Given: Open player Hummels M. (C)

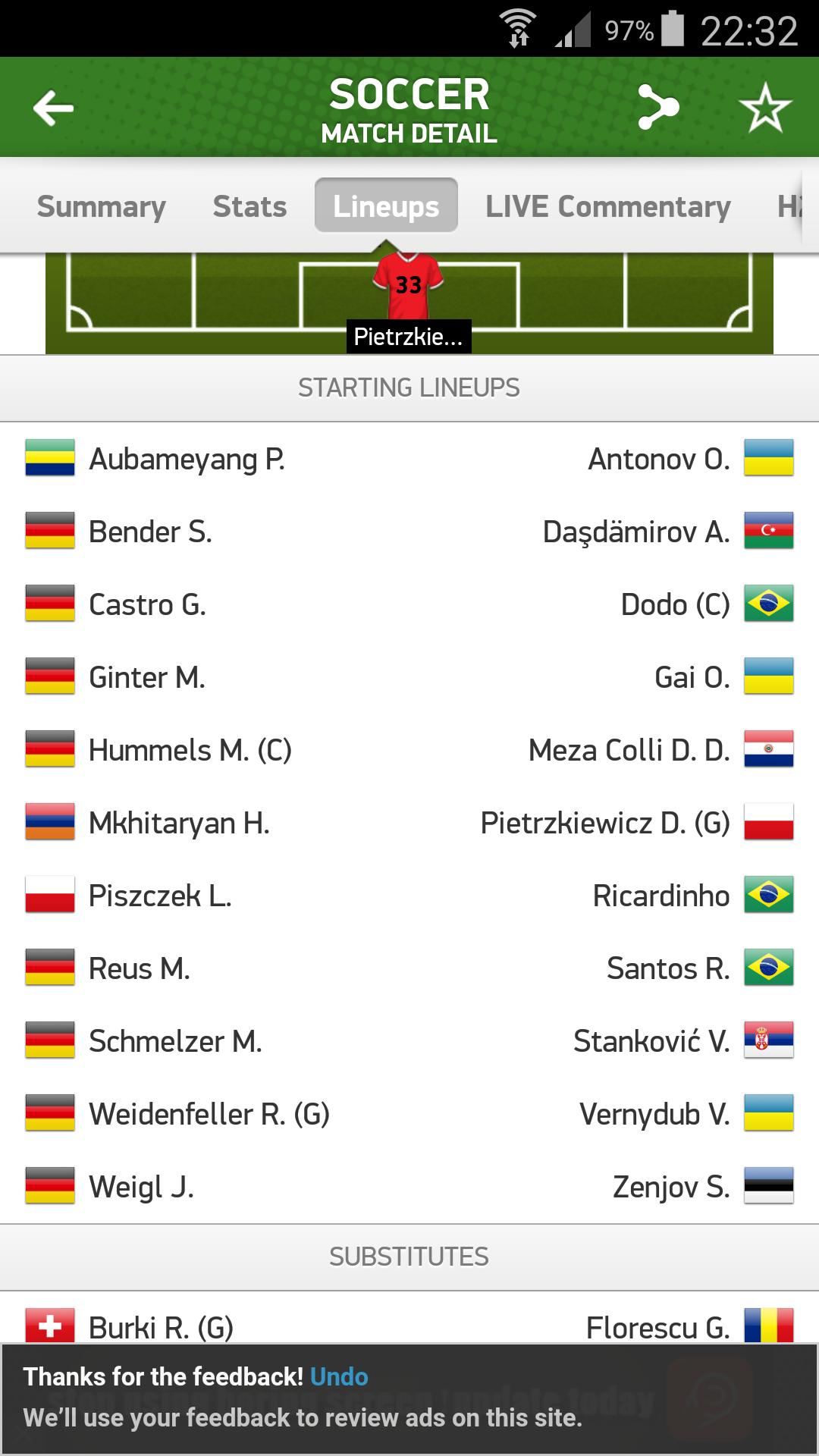Looking at the screenshot, I should coord(190,750).
